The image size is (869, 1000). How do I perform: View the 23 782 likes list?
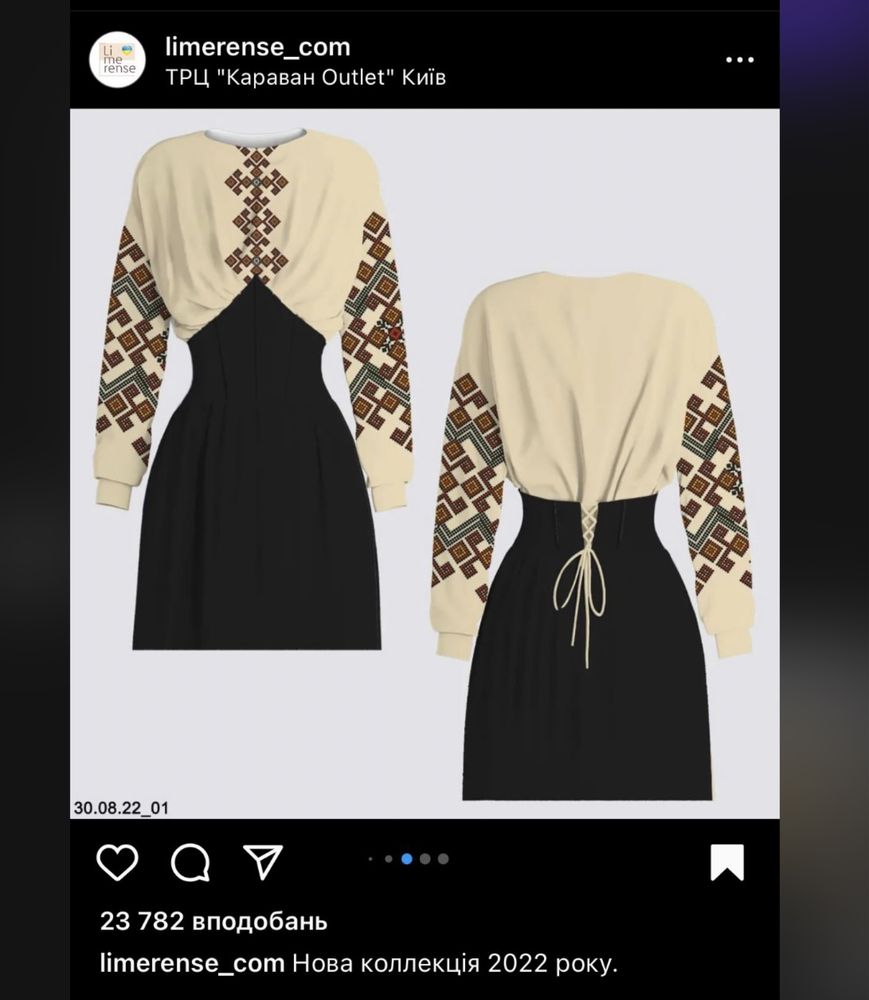click(x=213, y=921)
